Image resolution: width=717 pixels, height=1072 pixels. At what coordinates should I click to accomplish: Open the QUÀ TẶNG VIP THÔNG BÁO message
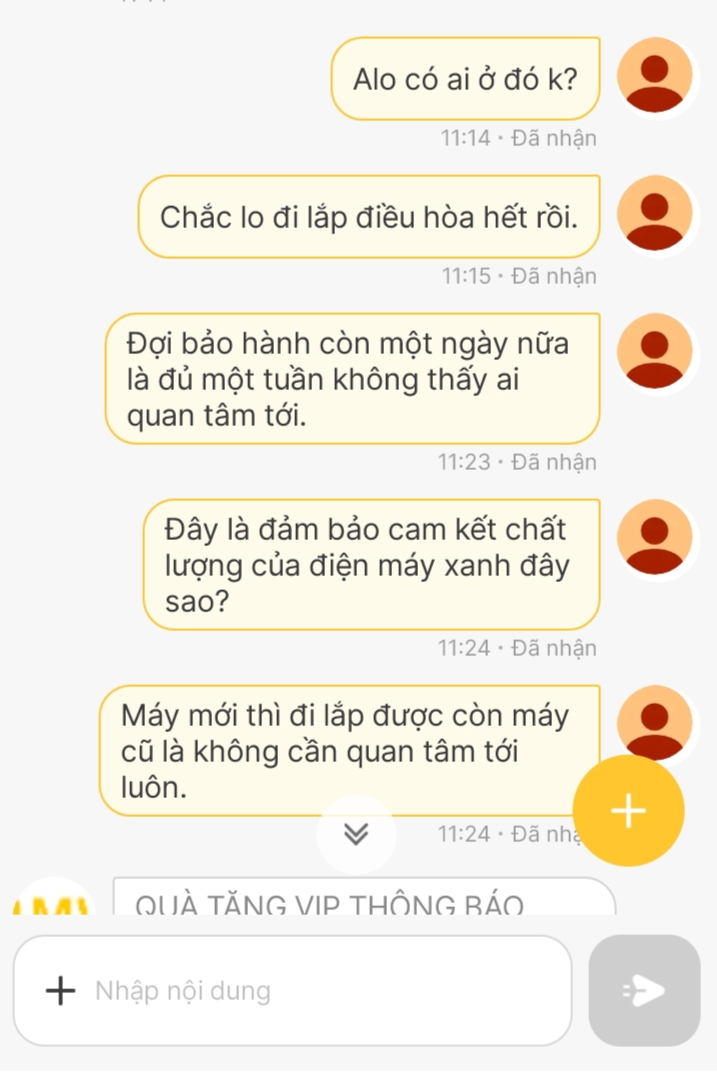pos(363,900)
